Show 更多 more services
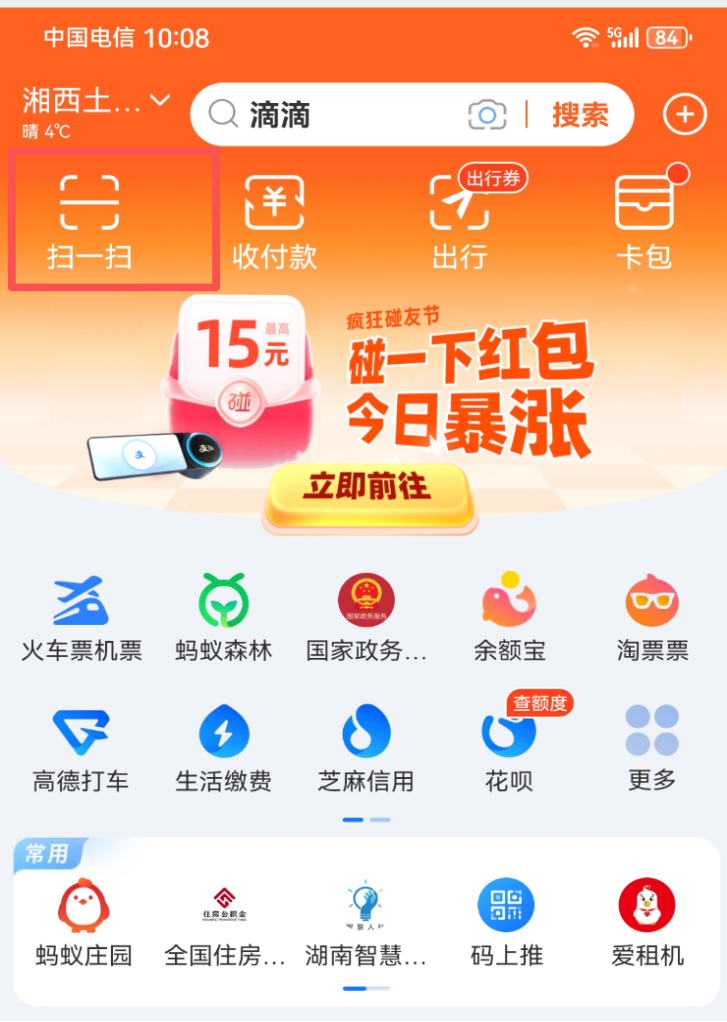 [x=652, y=750]
